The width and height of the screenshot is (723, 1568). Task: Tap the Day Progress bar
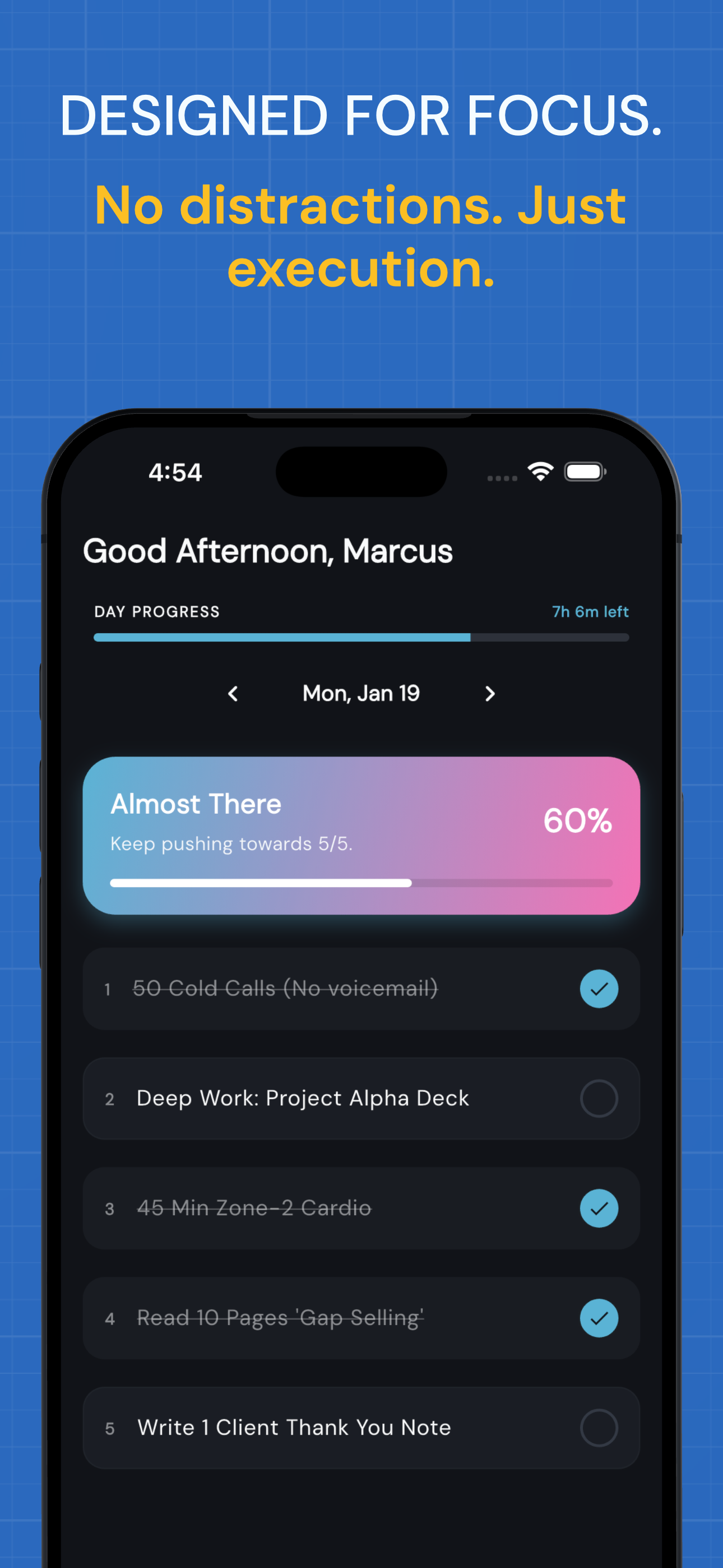pos(361,637)
